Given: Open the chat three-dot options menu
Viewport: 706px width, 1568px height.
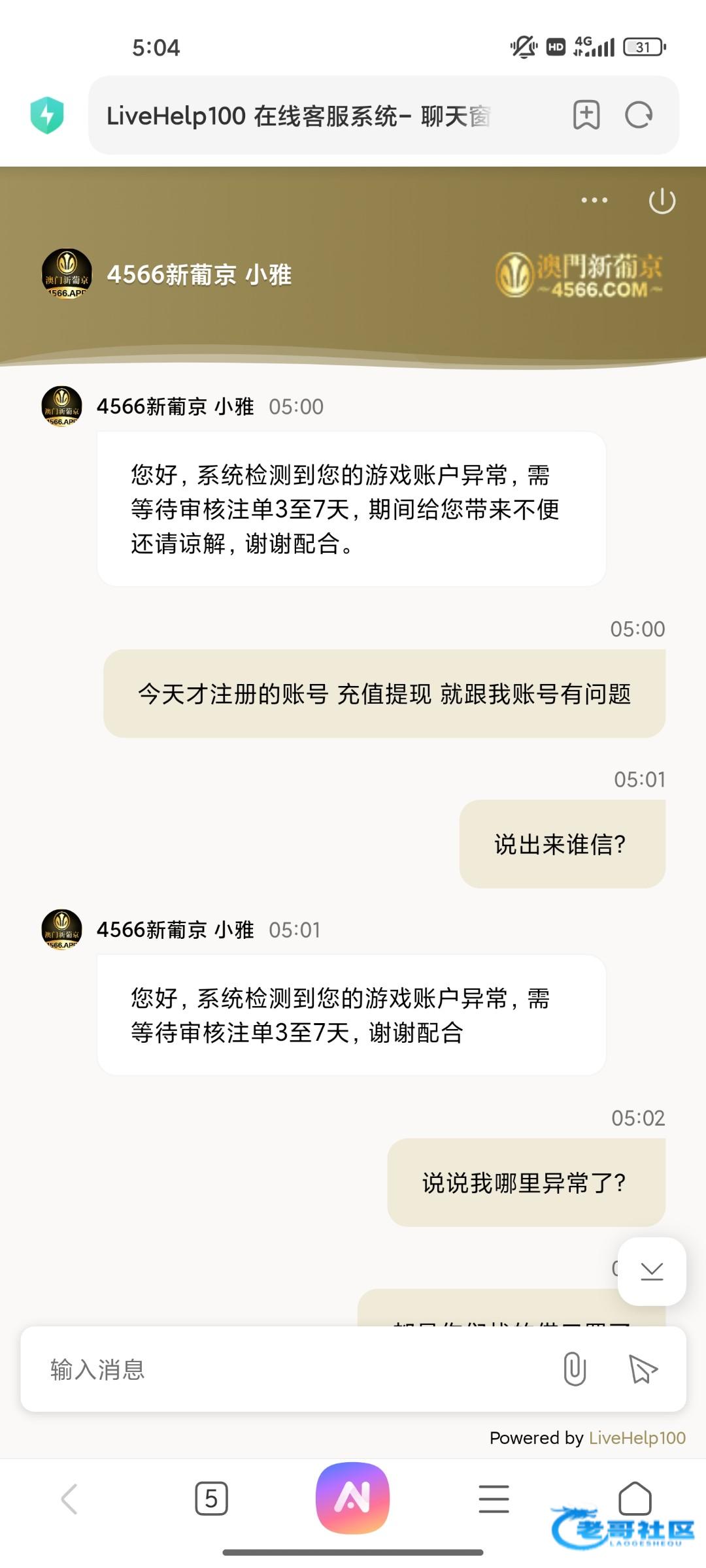Looking at the screenshot, I should [x=594, y=200].
